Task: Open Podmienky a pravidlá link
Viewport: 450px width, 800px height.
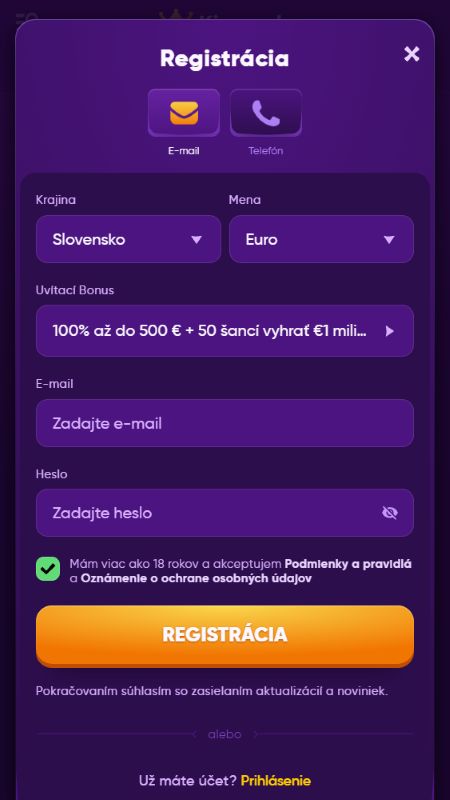Action: (x=348, y=564)
